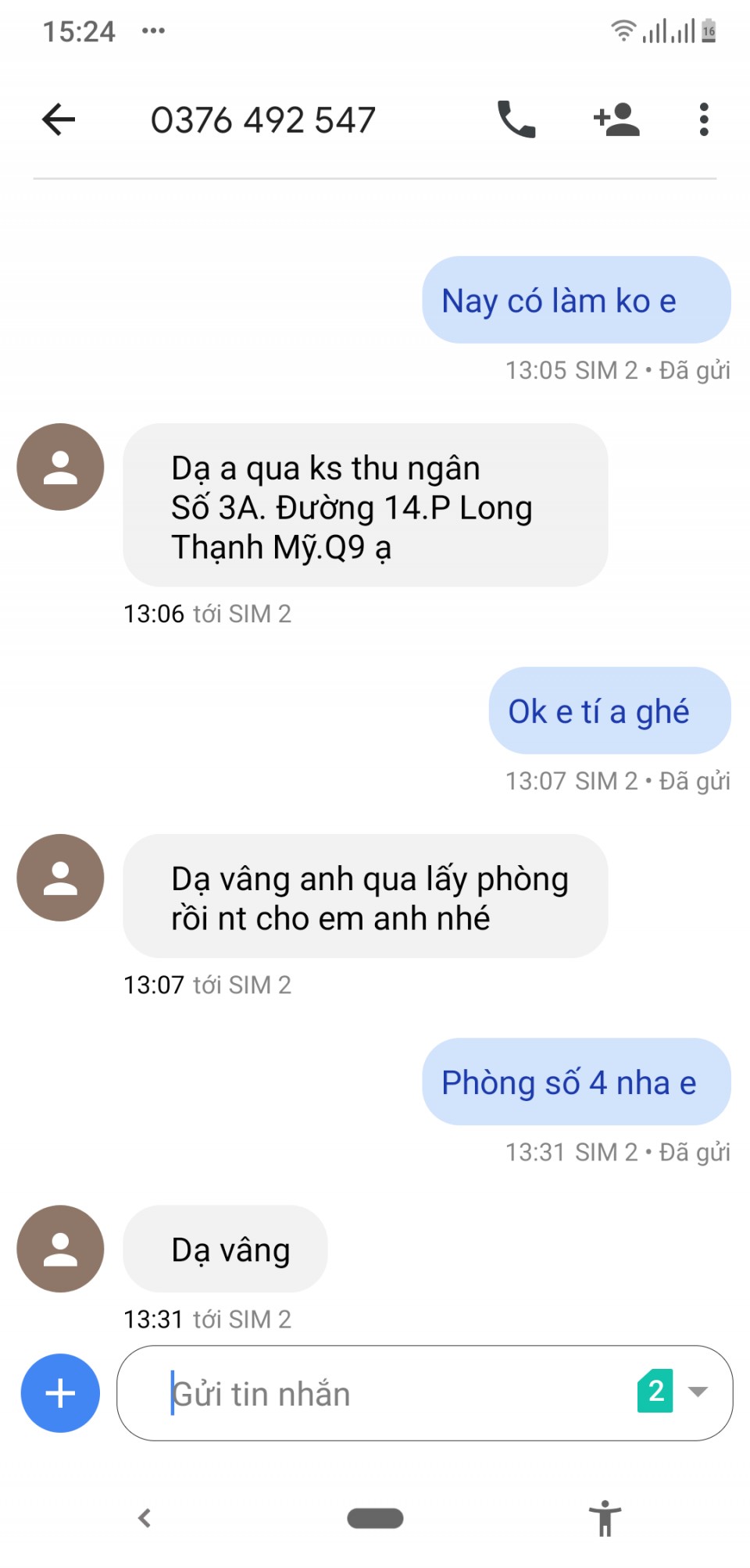Tap the blue plus attachment button

pyautogui.click(x=60, y=1393)
